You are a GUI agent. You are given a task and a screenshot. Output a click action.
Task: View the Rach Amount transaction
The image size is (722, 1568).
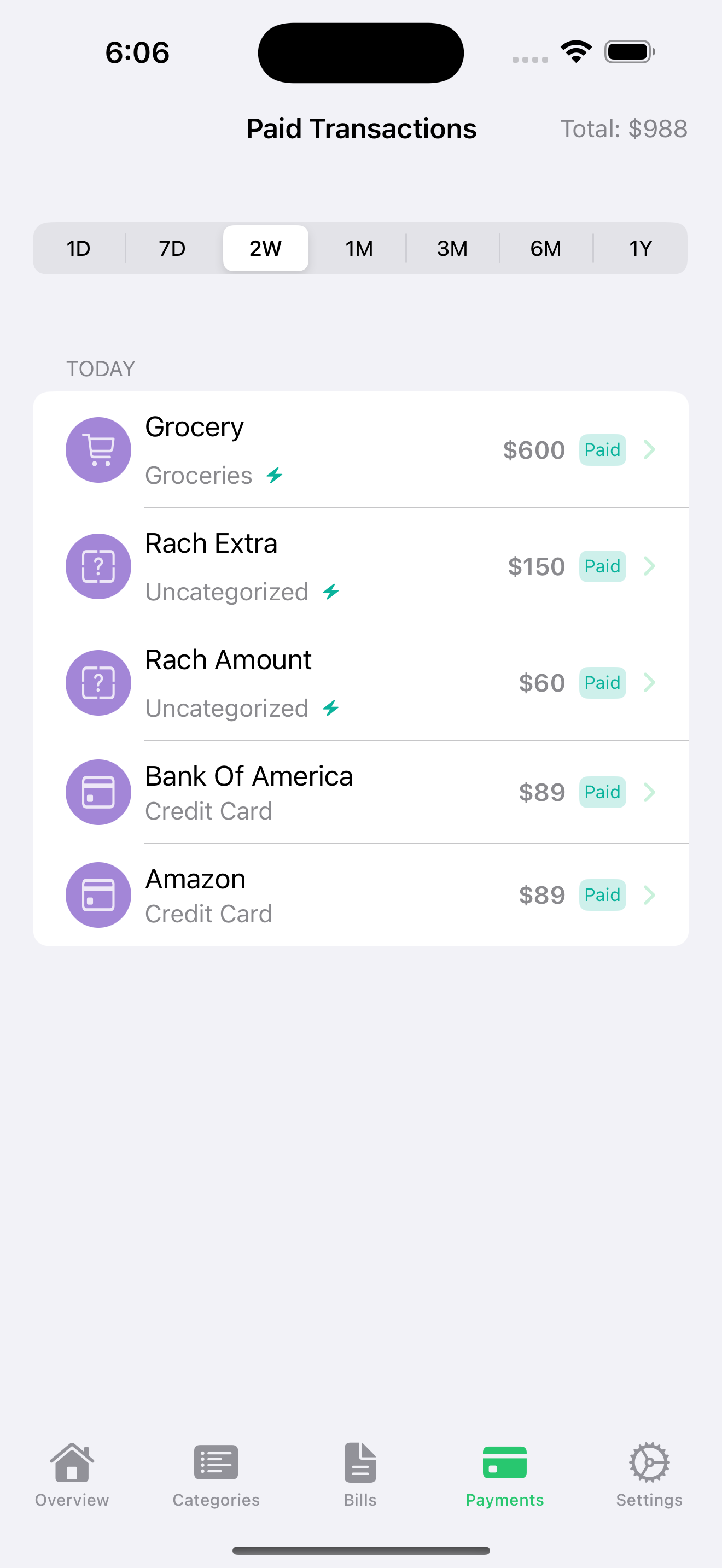point(360,682)
